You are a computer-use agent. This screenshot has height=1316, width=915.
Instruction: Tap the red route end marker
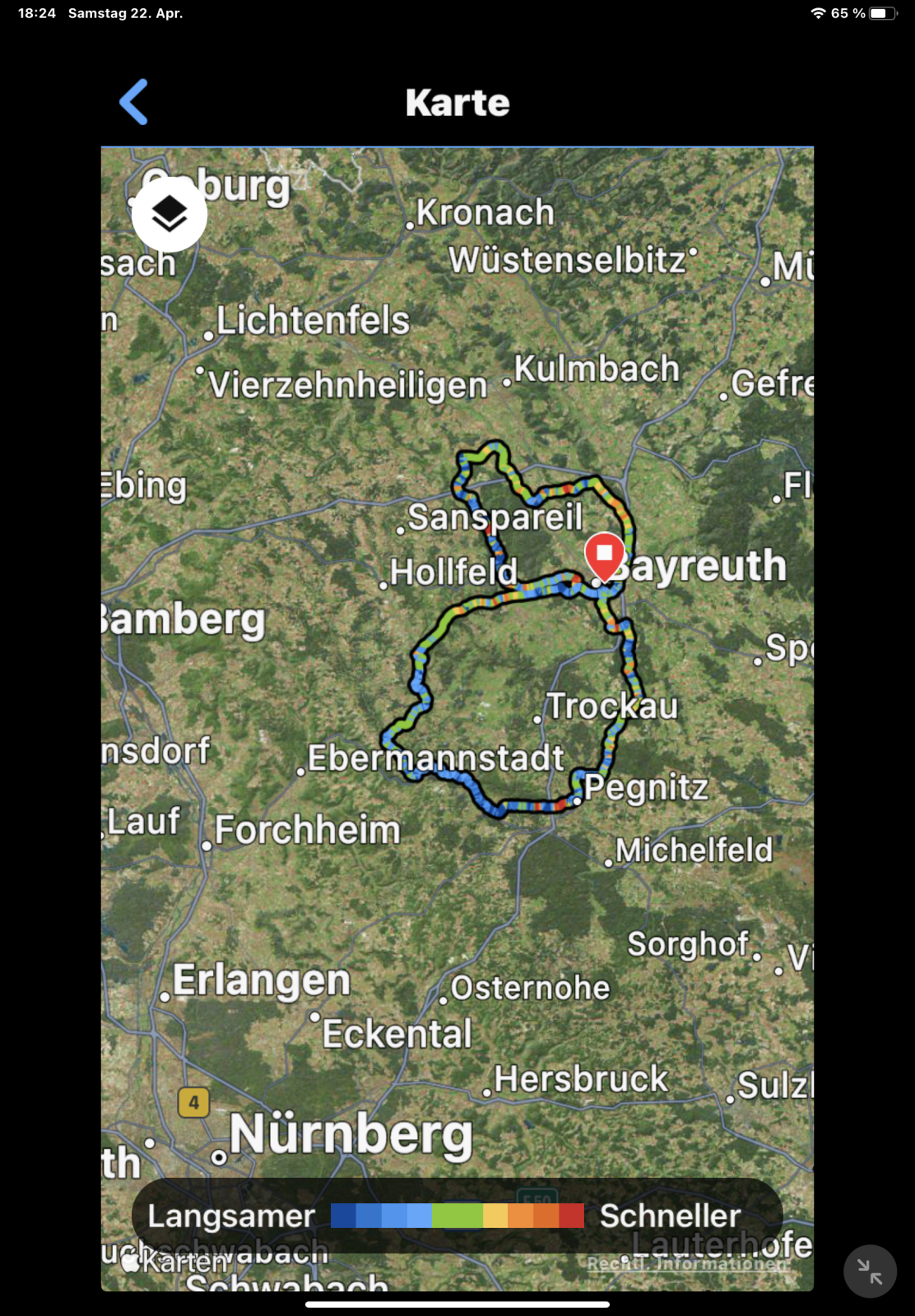tap(605, 555)
